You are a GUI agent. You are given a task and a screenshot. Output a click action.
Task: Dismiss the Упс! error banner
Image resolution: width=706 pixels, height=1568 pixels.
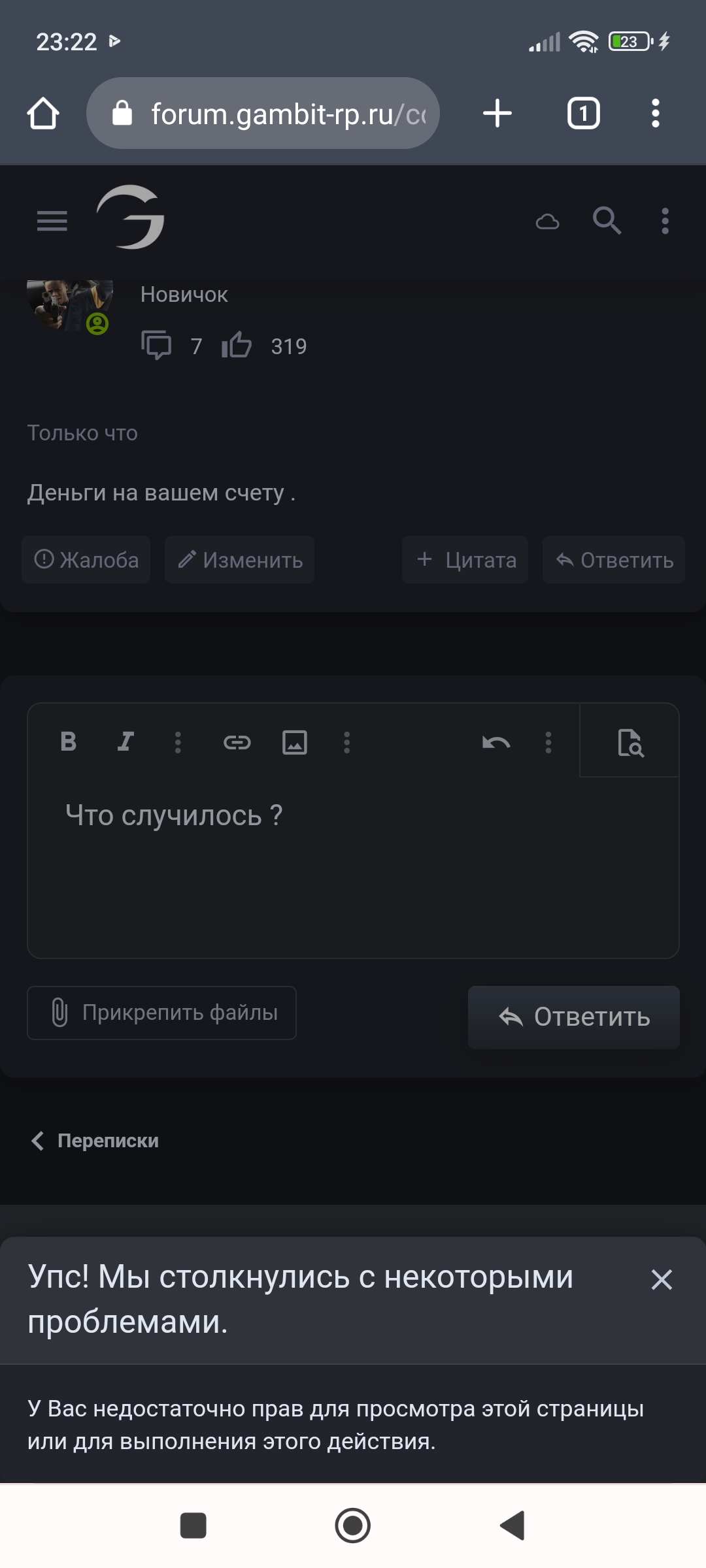662,1279
